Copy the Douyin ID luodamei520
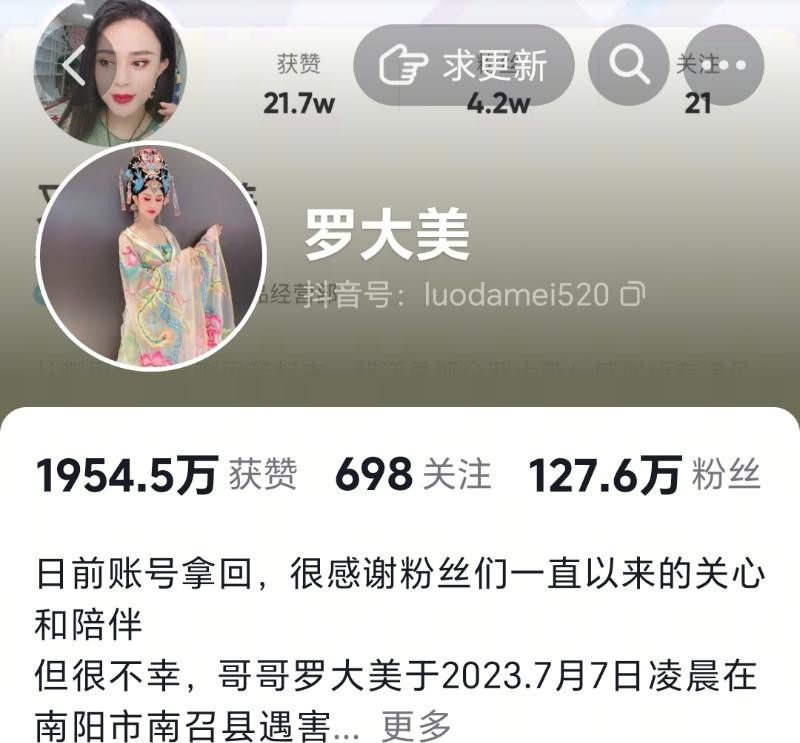Image resolution: width=800 pixels, height=743 pixels. pos(632,295)
